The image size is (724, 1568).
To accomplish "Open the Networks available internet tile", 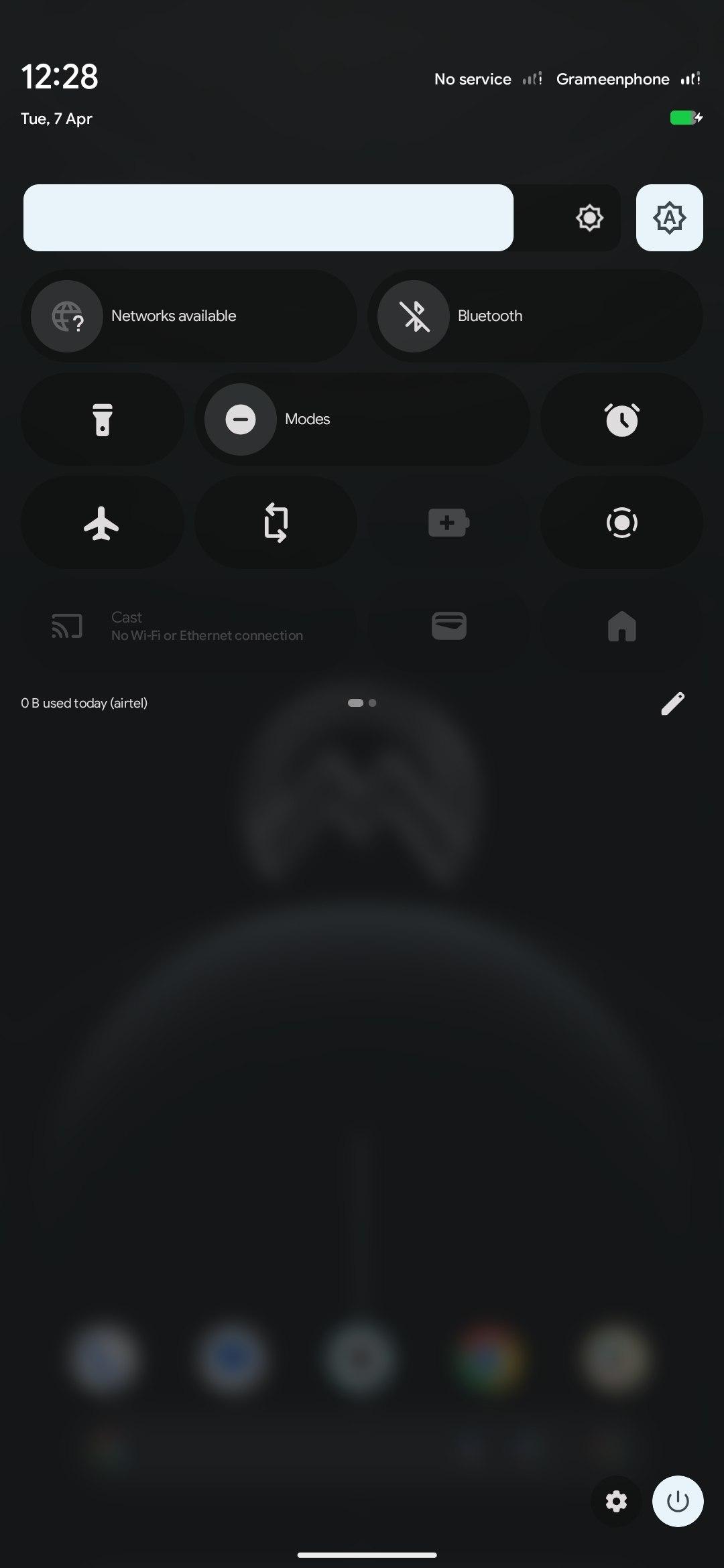I will tap(188, 316).
